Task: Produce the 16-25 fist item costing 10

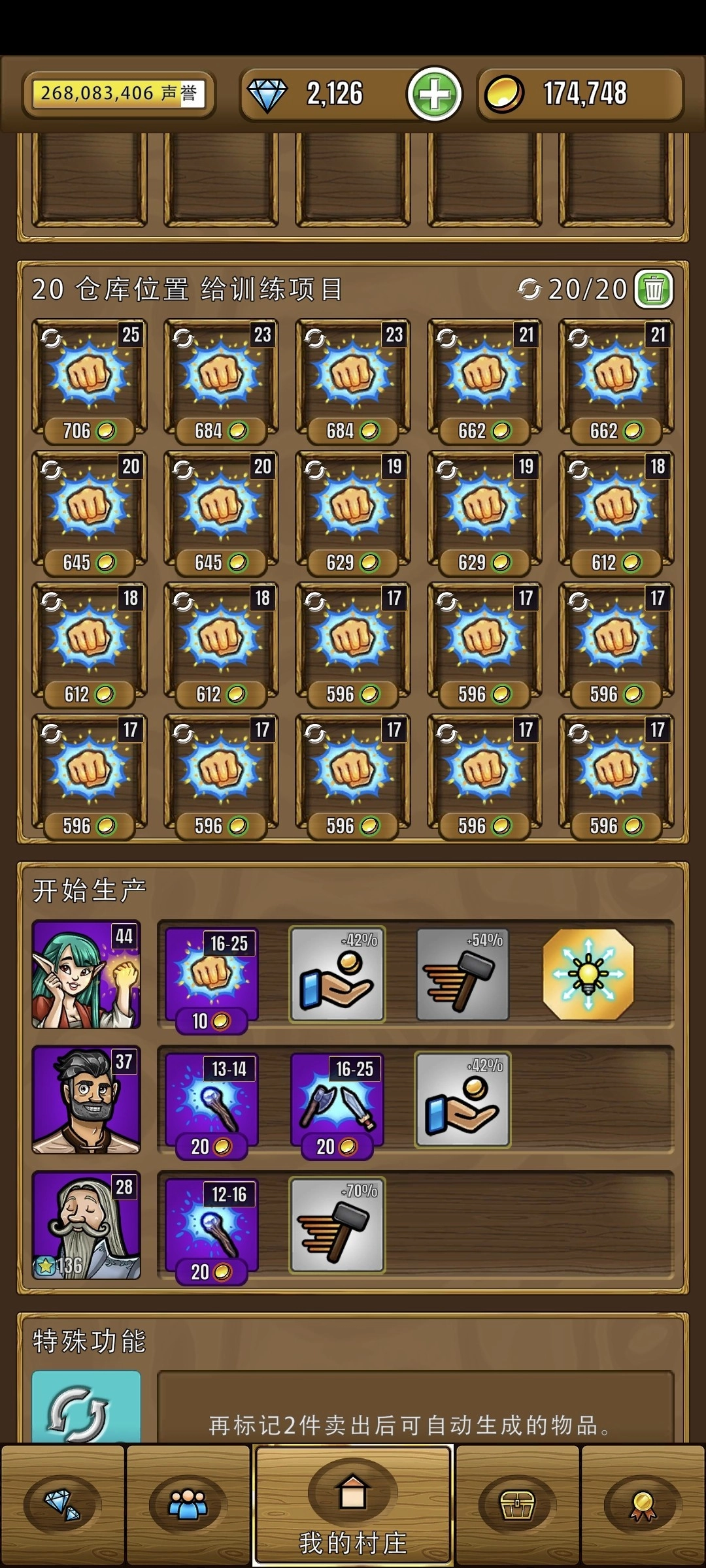Action: pyautogui.click(x=211, y=977)
